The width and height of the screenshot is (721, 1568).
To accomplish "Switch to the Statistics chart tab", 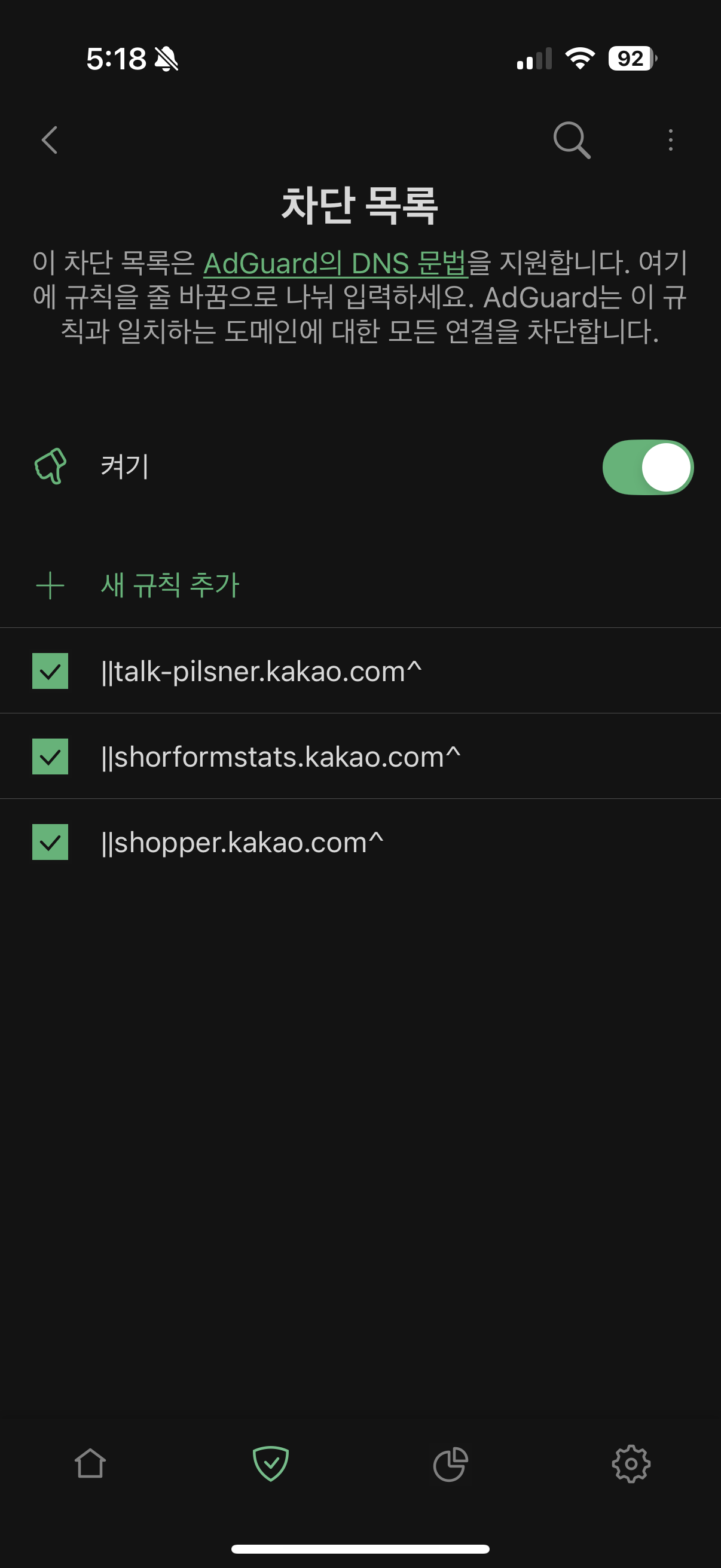I will tap(450, 1463).
